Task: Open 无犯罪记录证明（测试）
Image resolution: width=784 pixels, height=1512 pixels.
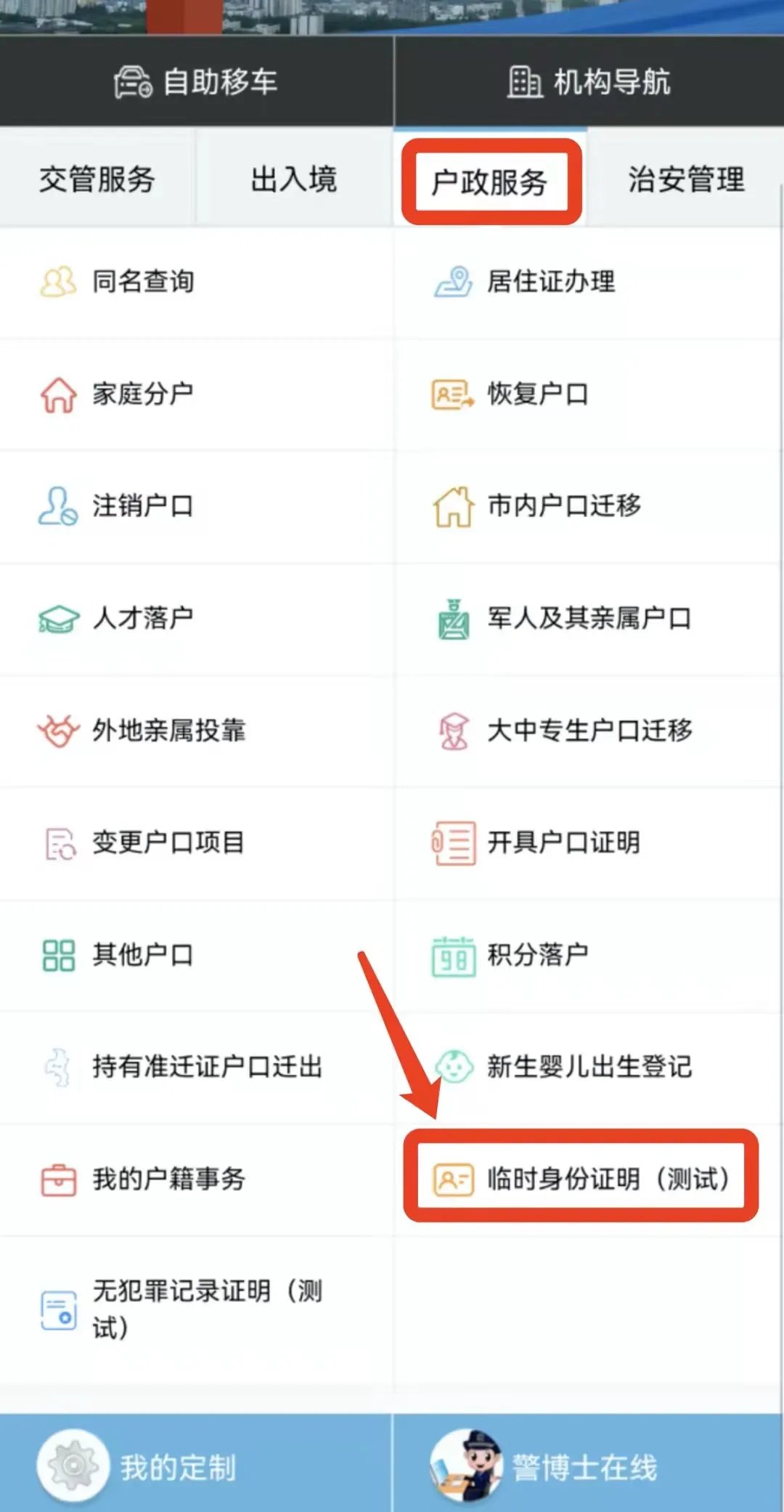Action: click(x=206, y=1309)
